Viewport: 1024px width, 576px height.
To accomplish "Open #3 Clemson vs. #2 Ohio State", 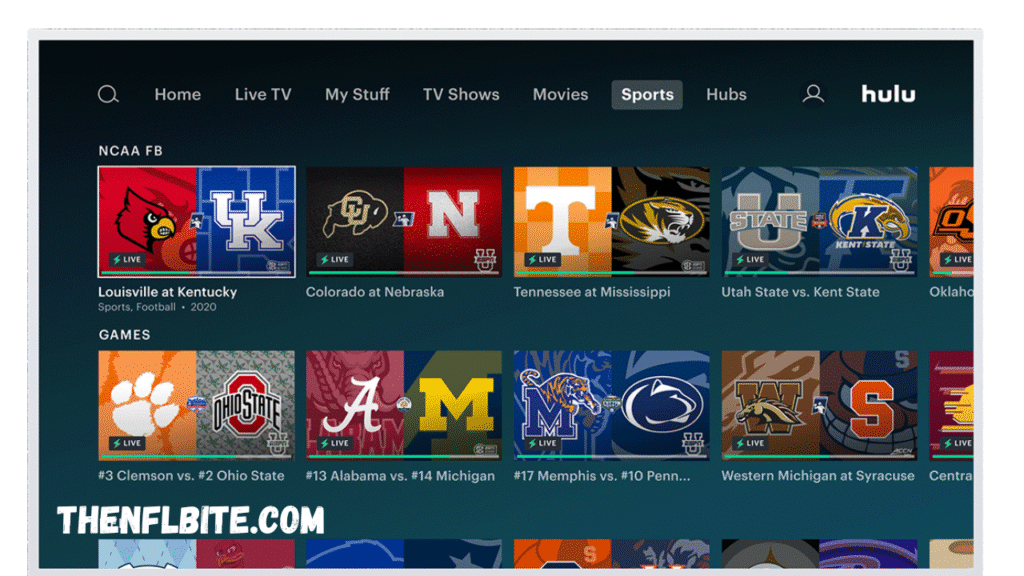I will coord(196,404).
